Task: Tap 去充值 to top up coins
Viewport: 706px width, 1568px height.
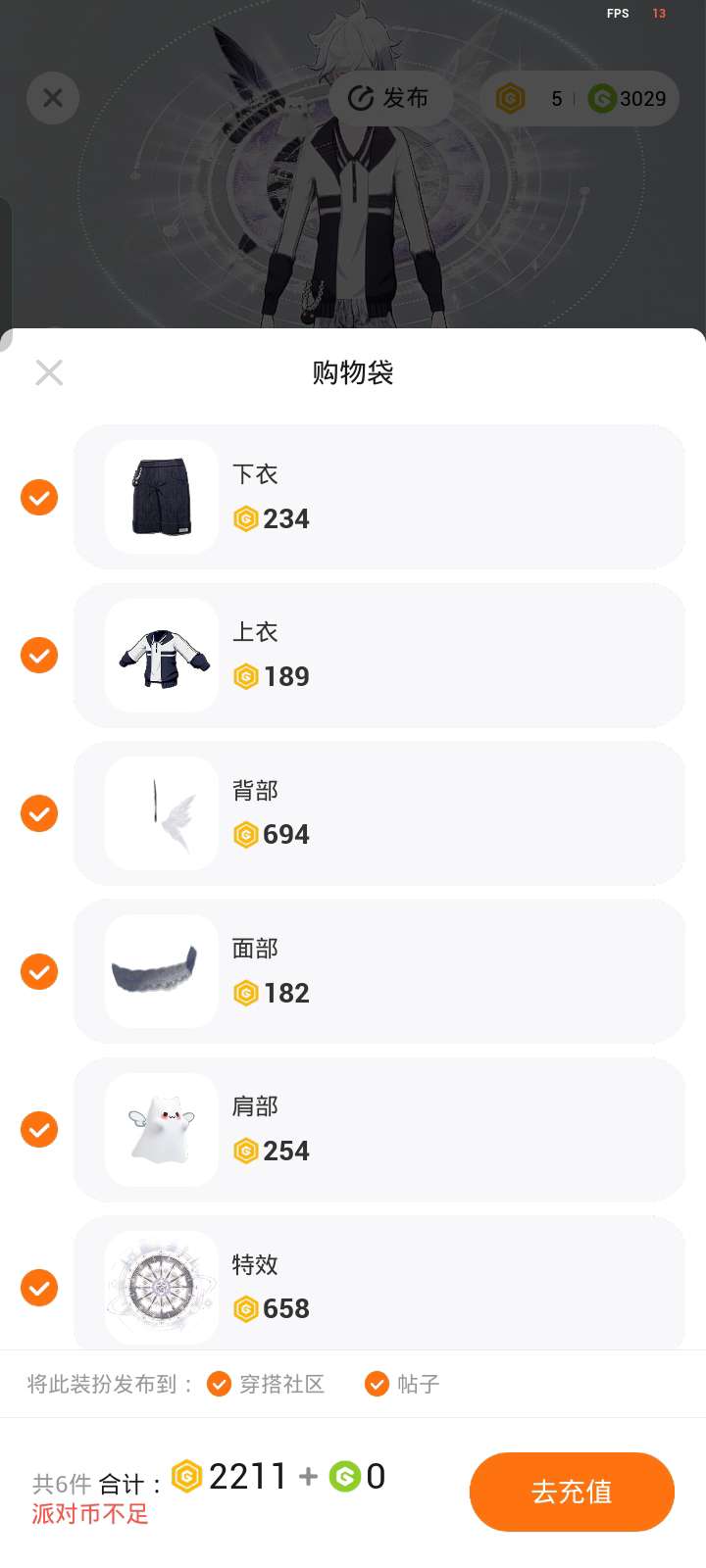Action: pyautogui.click(x=572, y=1492)
